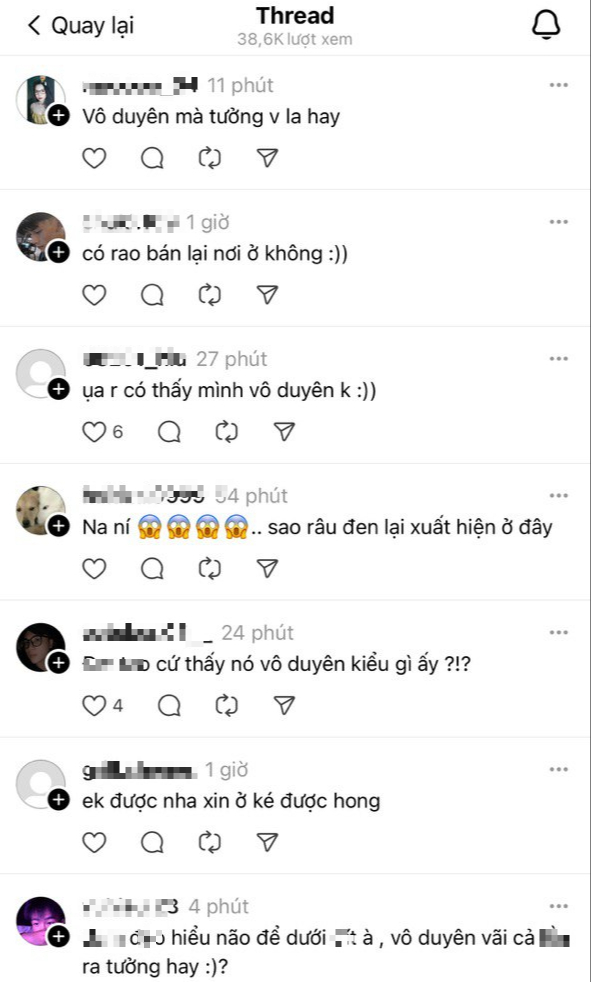This screenshot has width=591, height=982.
Task: Reply to "cứ thấy nó vô duyên kiểu gì"
Action: [169, 706]
